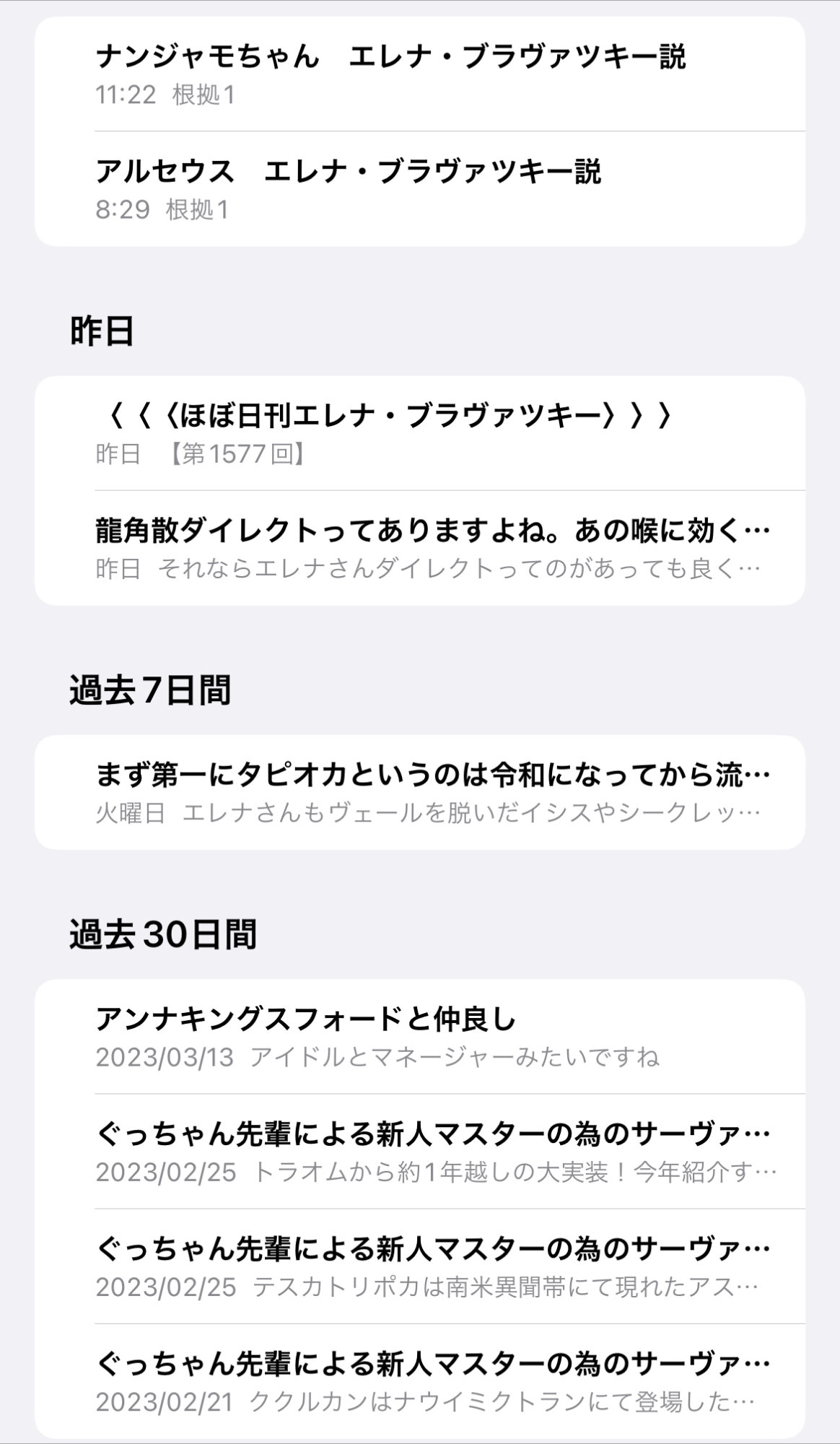View the note starting まず第一にタピオカ
Image resolution: width=840 pixels, height=1444 pixels.
419,792
